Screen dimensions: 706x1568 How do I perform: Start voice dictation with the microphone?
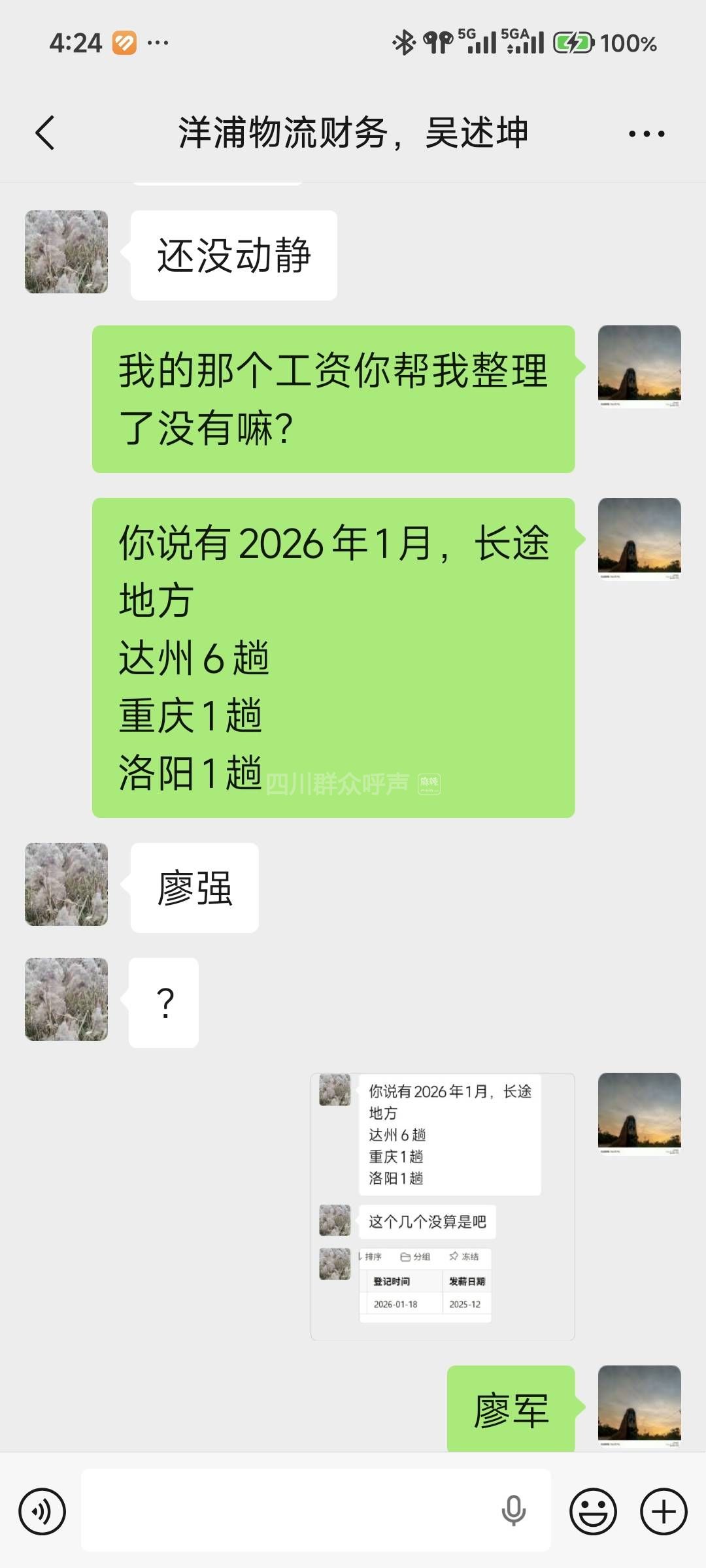pos(513,1511)
